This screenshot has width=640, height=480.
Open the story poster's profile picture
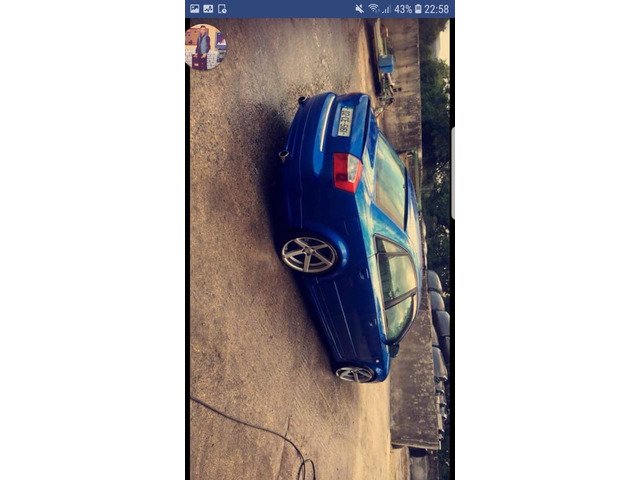click(206, 47)
